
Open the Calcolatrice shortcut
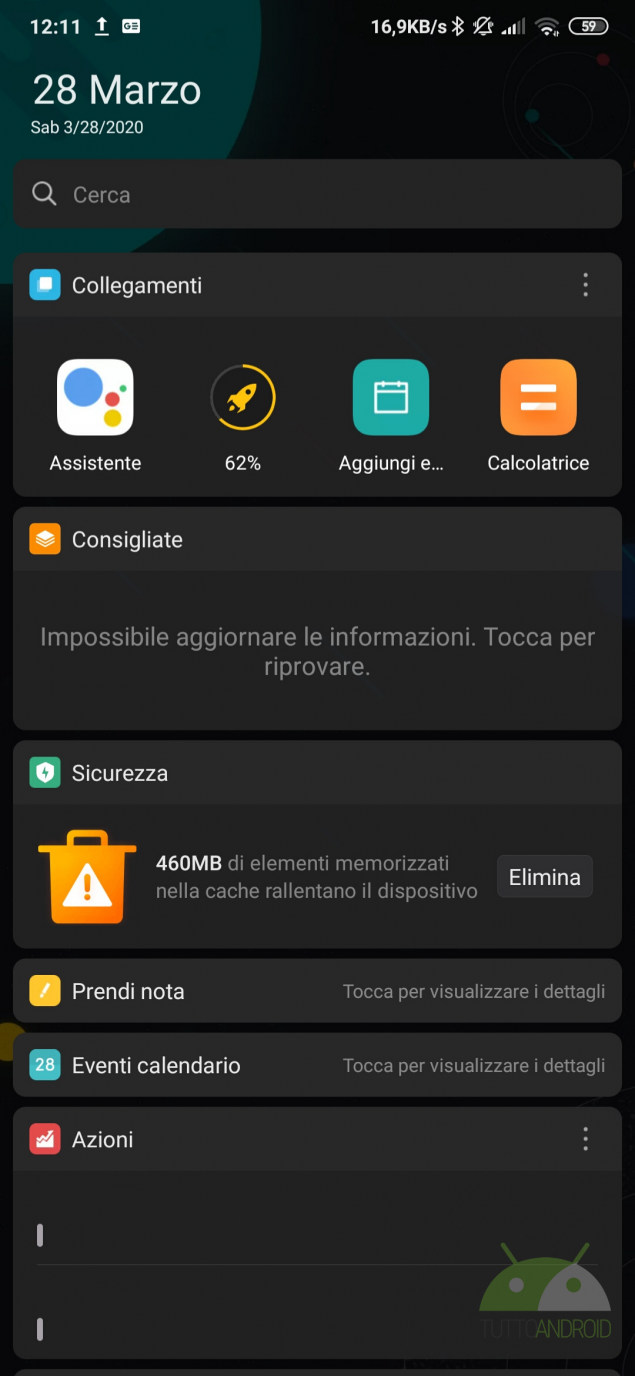coord(538,397)
